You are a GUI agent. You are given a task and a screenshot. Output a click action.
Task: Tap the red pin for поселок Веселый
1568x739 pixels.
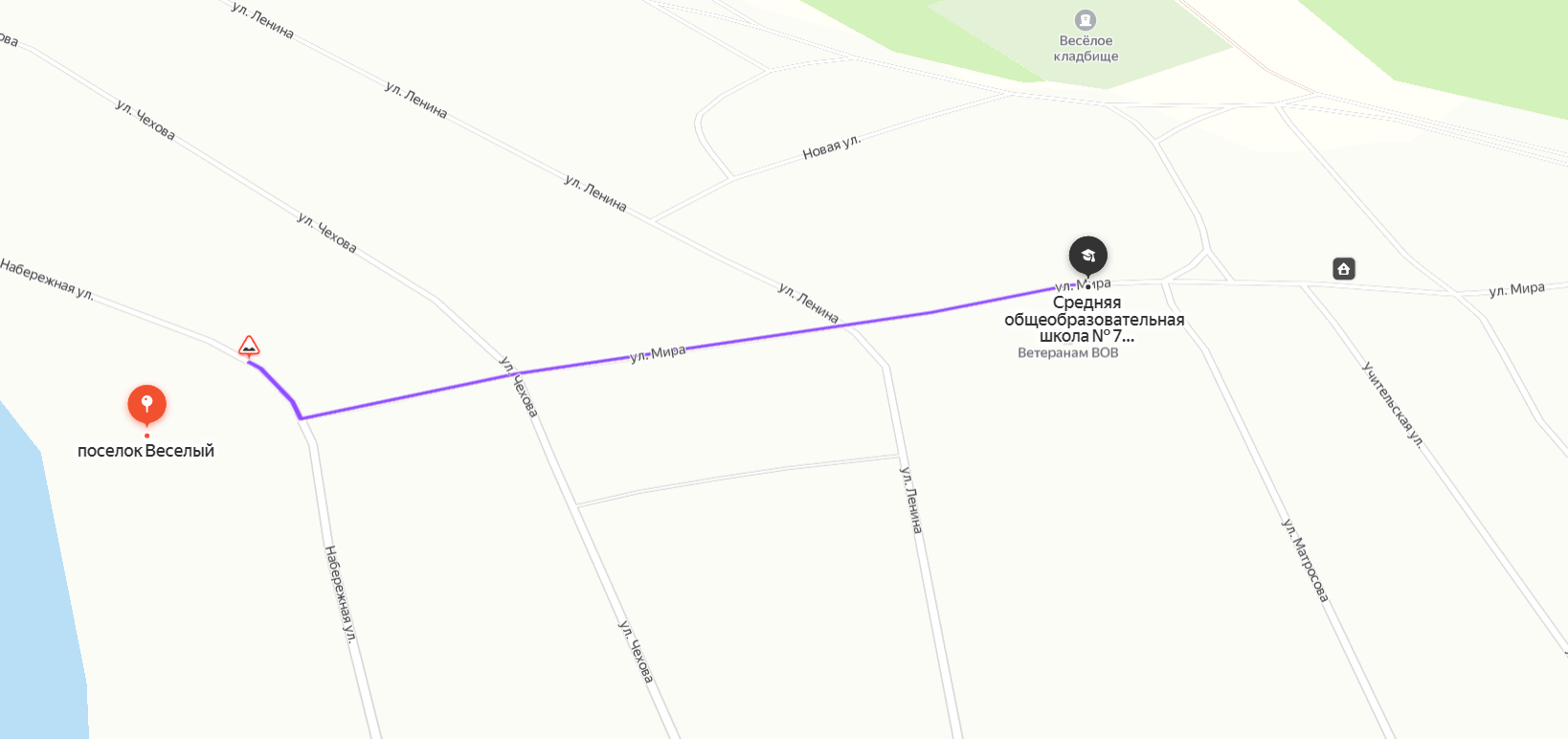click(146, 404)
